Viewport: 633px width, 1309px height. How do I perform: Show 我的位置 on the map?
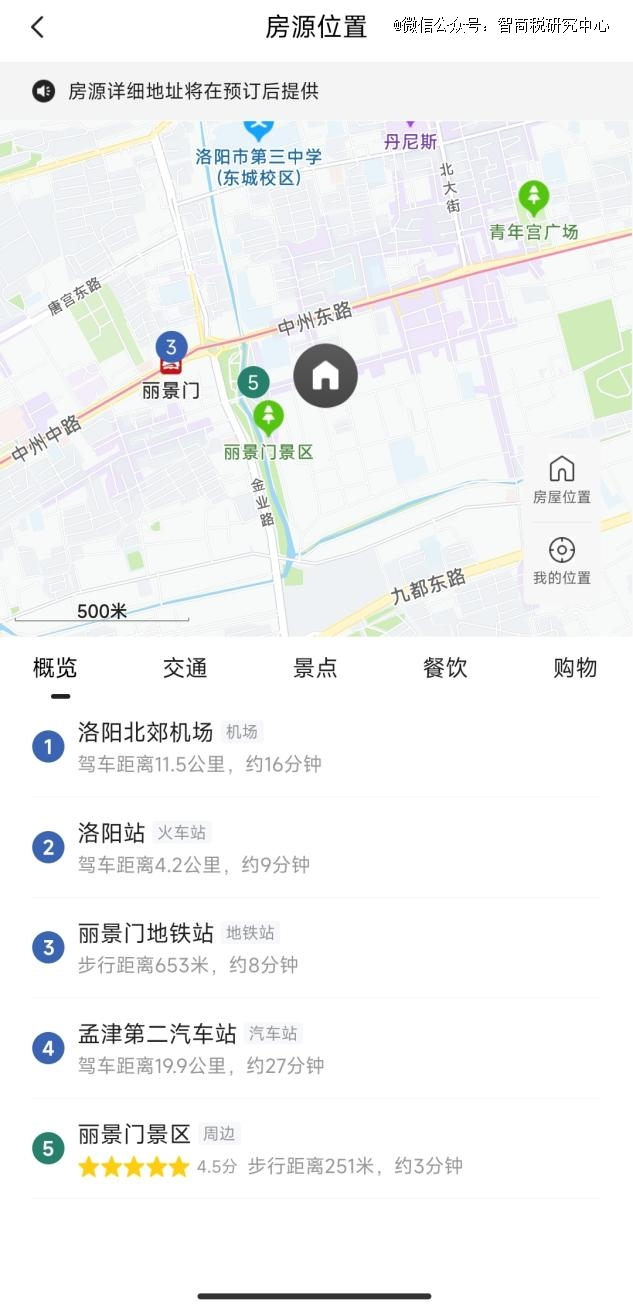pyautogui.click(x=561, y=560)
